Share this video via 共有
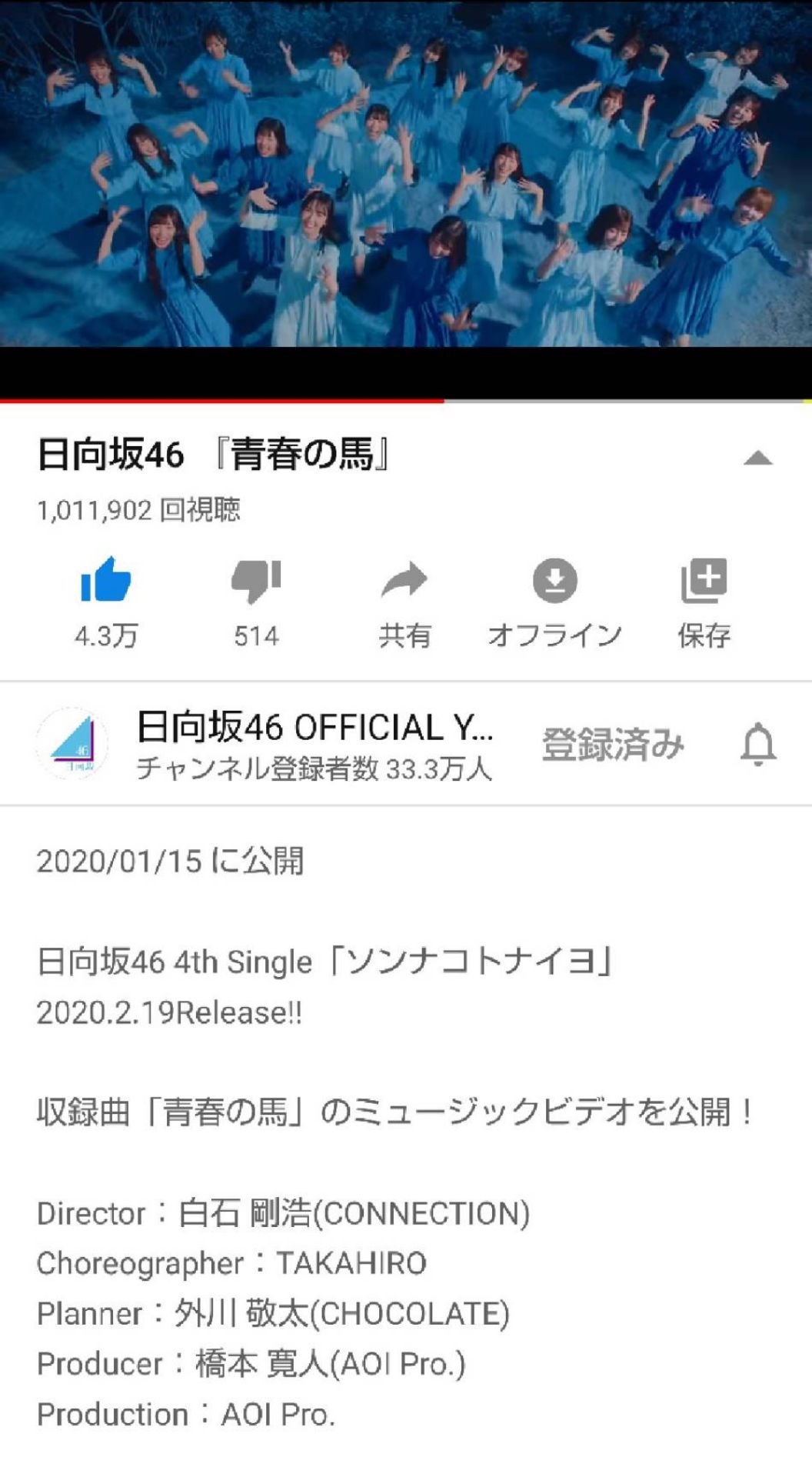Screen dimensions: 812x1477 click(404, 582)
